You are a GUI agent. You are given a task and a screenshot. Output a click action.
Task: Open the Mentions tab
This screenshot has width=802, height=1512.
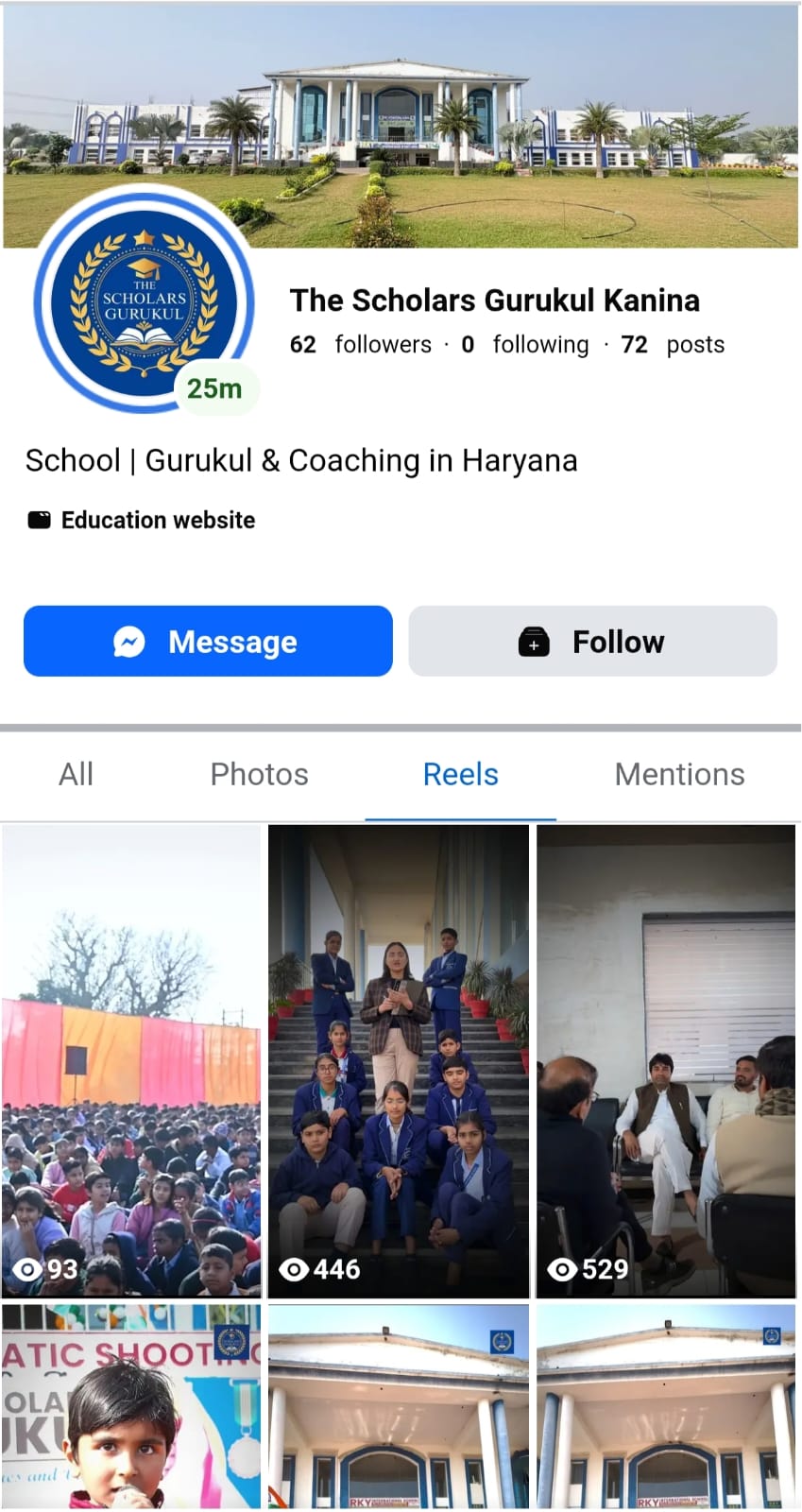click(679, 774)
